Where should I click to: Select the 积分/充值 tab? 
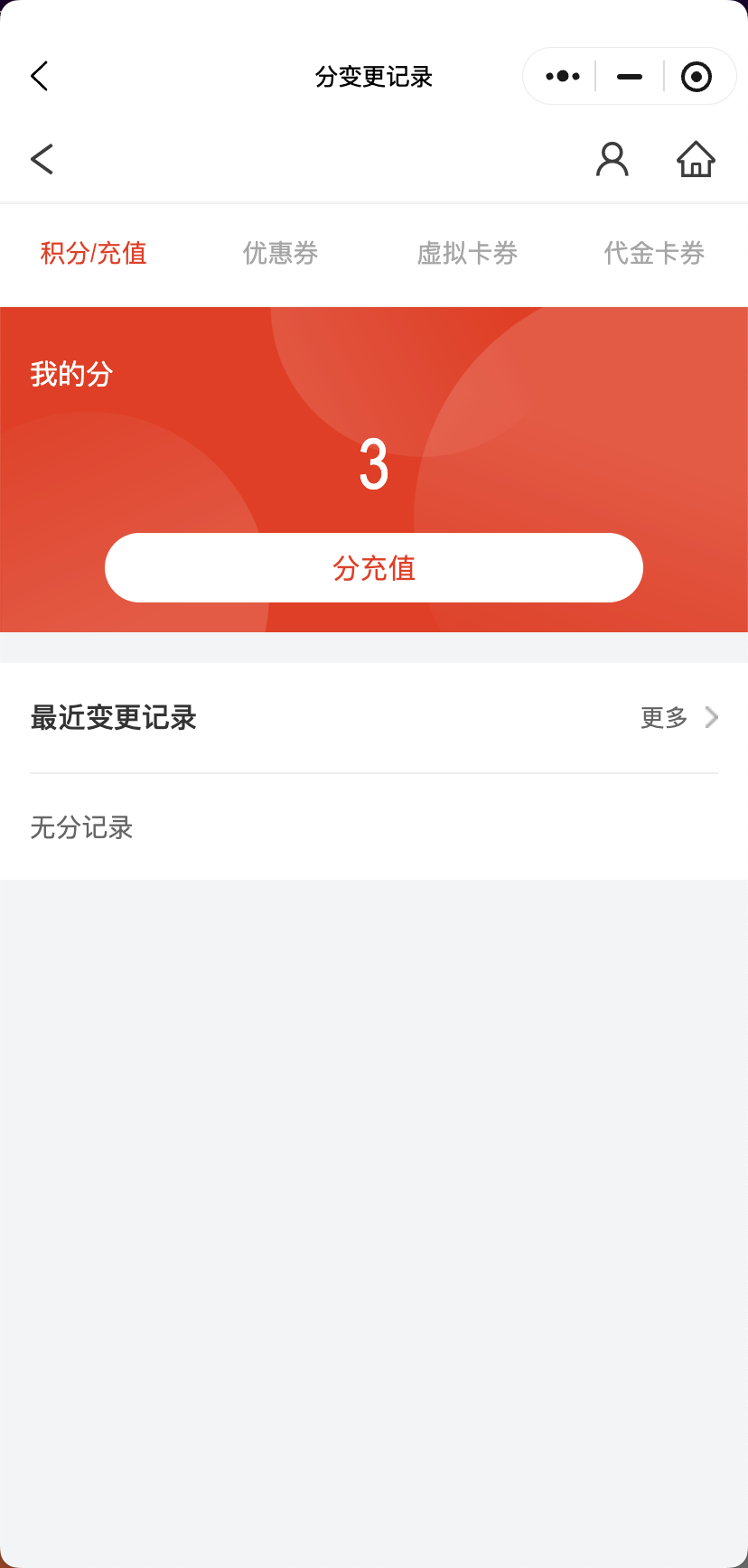[x=93, y=253]
